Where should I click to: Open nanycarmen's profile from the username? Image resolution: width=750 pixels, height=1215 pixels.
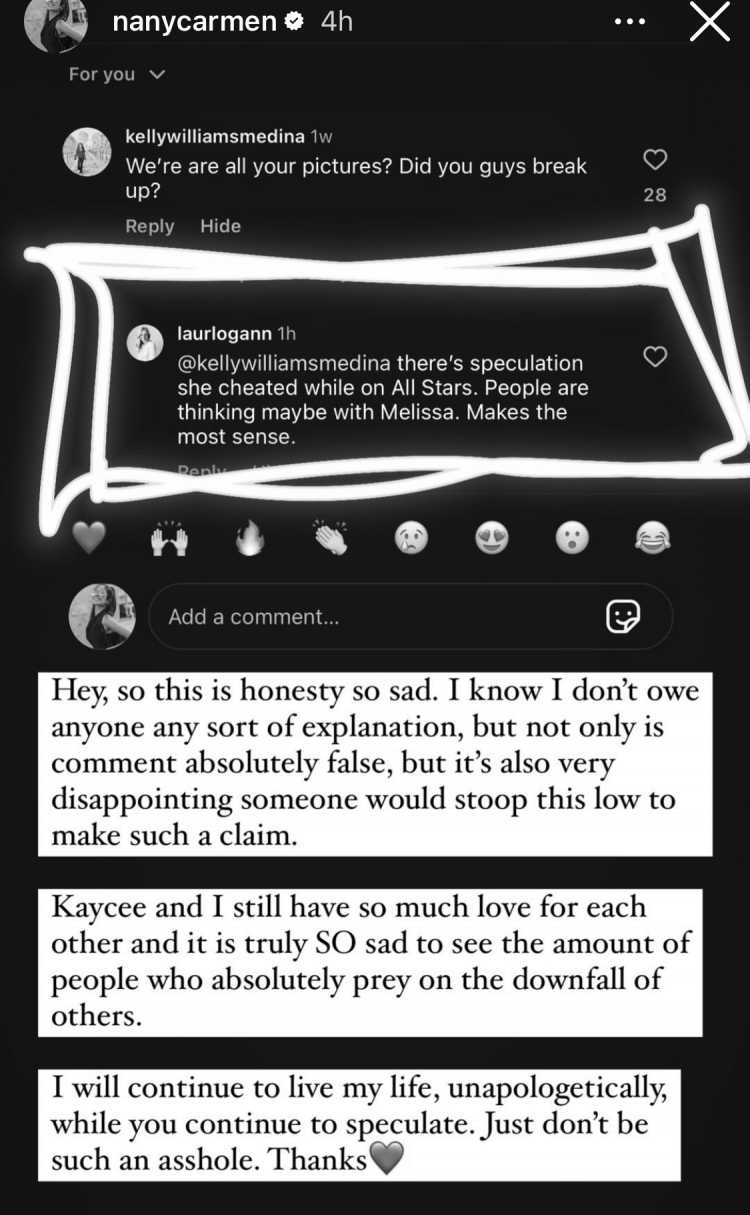(195, 22)
